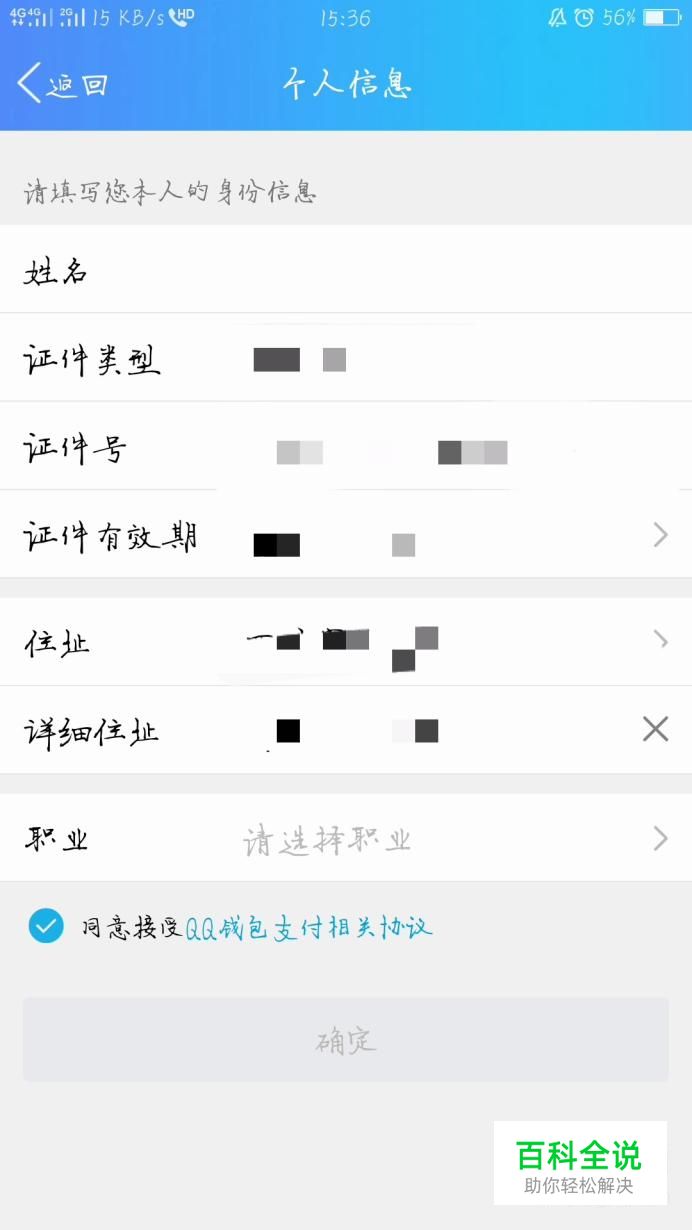The width and height of the screenshot is (692, 1230).
Task: Select an occupation under 职业
Action: pos(346,838)
